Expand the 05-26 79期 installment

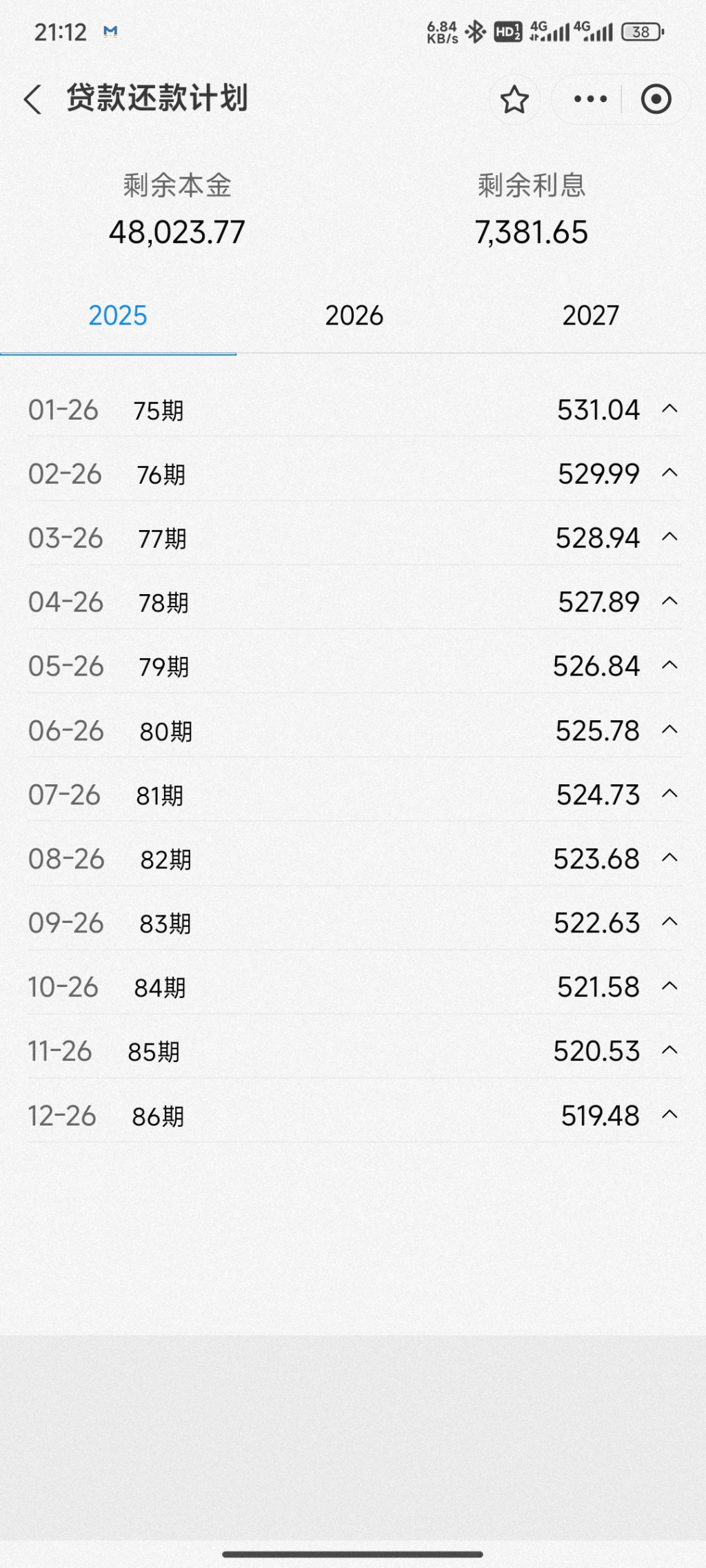pos(669,666)
